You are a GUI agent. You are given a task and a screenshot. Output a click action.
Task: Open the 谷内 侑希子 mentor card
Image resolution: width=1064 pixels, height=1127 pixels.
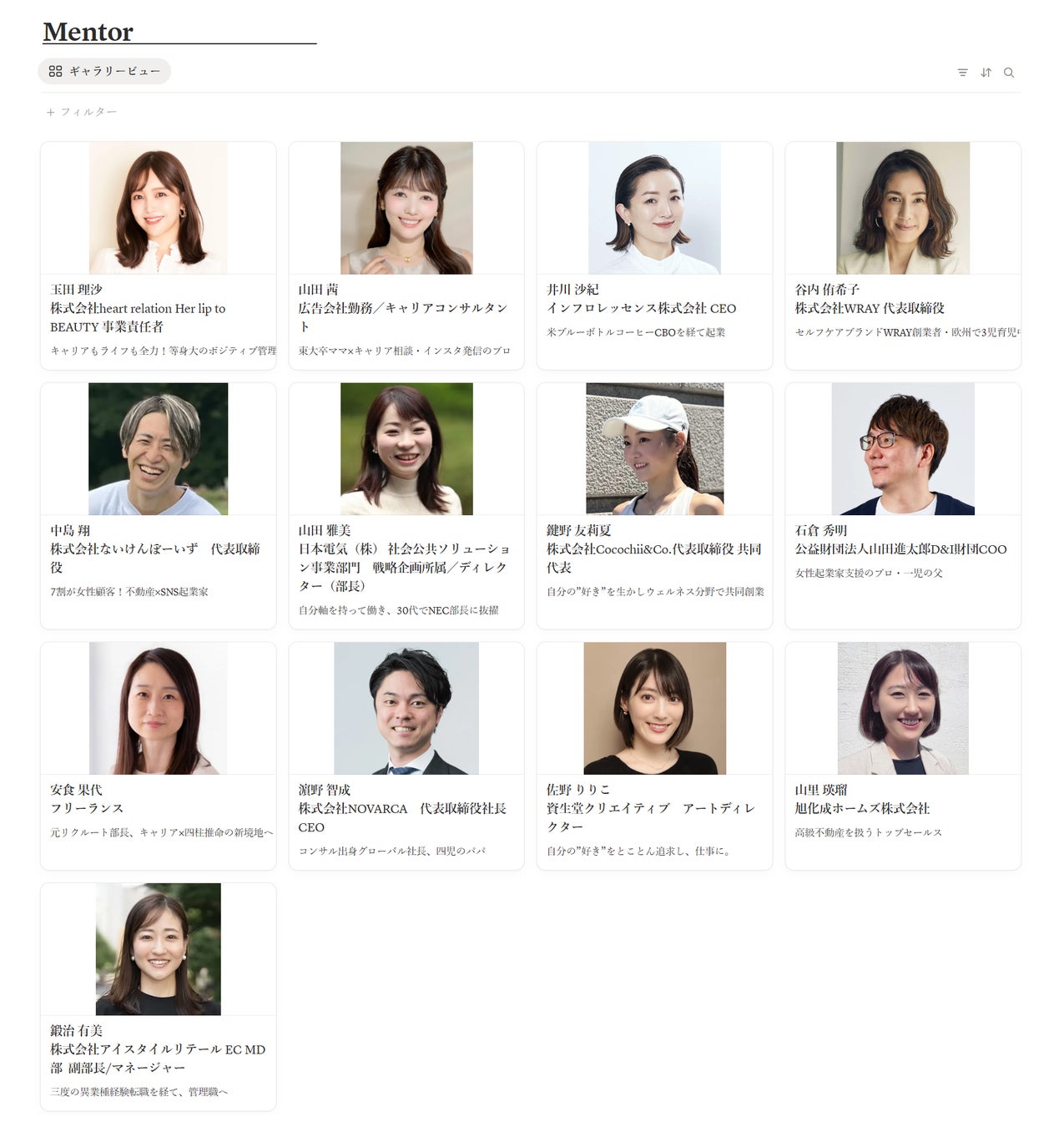[x=903, y=255]
